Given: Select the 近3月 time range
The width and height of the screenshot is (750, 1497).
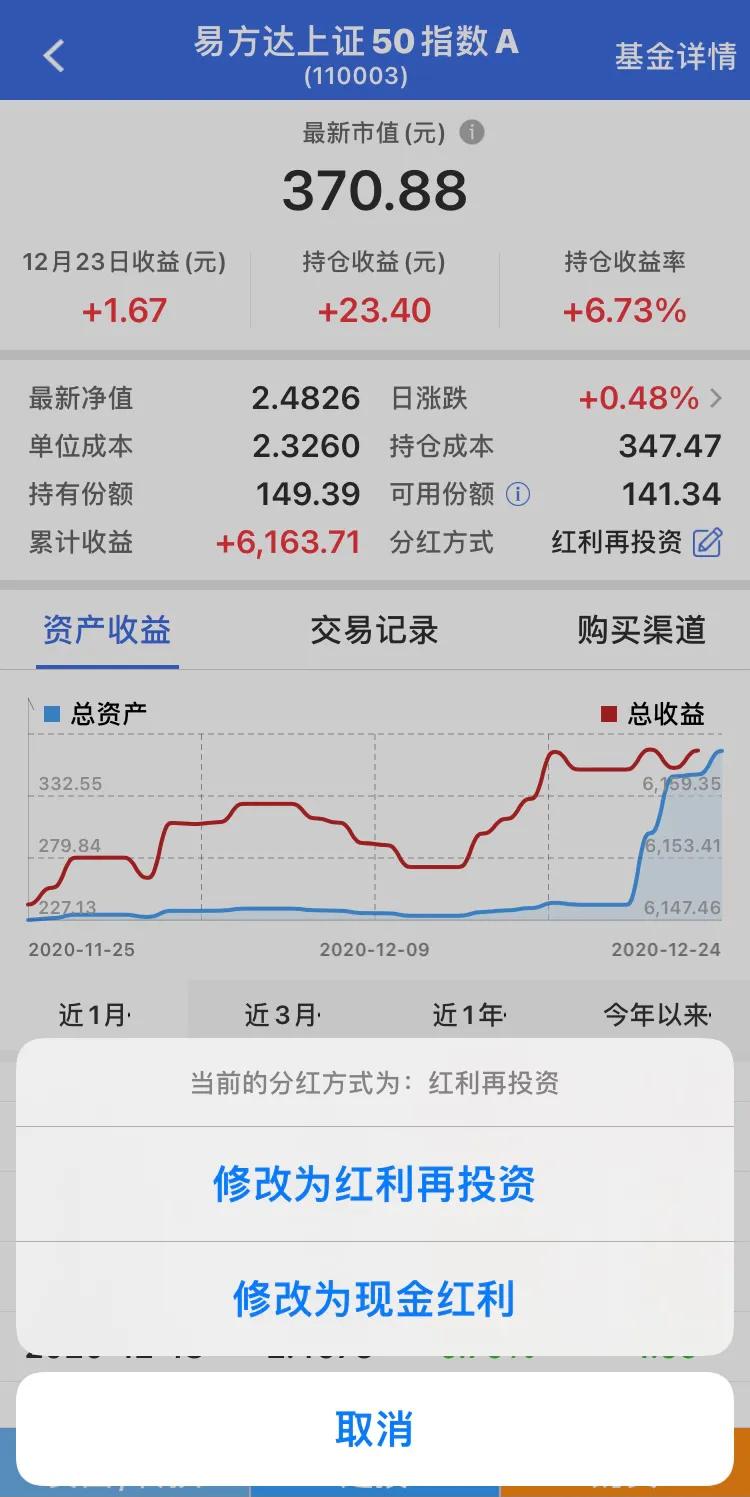Looking at the screenshot, I should pyautogui.click(x=281, y=1012).
